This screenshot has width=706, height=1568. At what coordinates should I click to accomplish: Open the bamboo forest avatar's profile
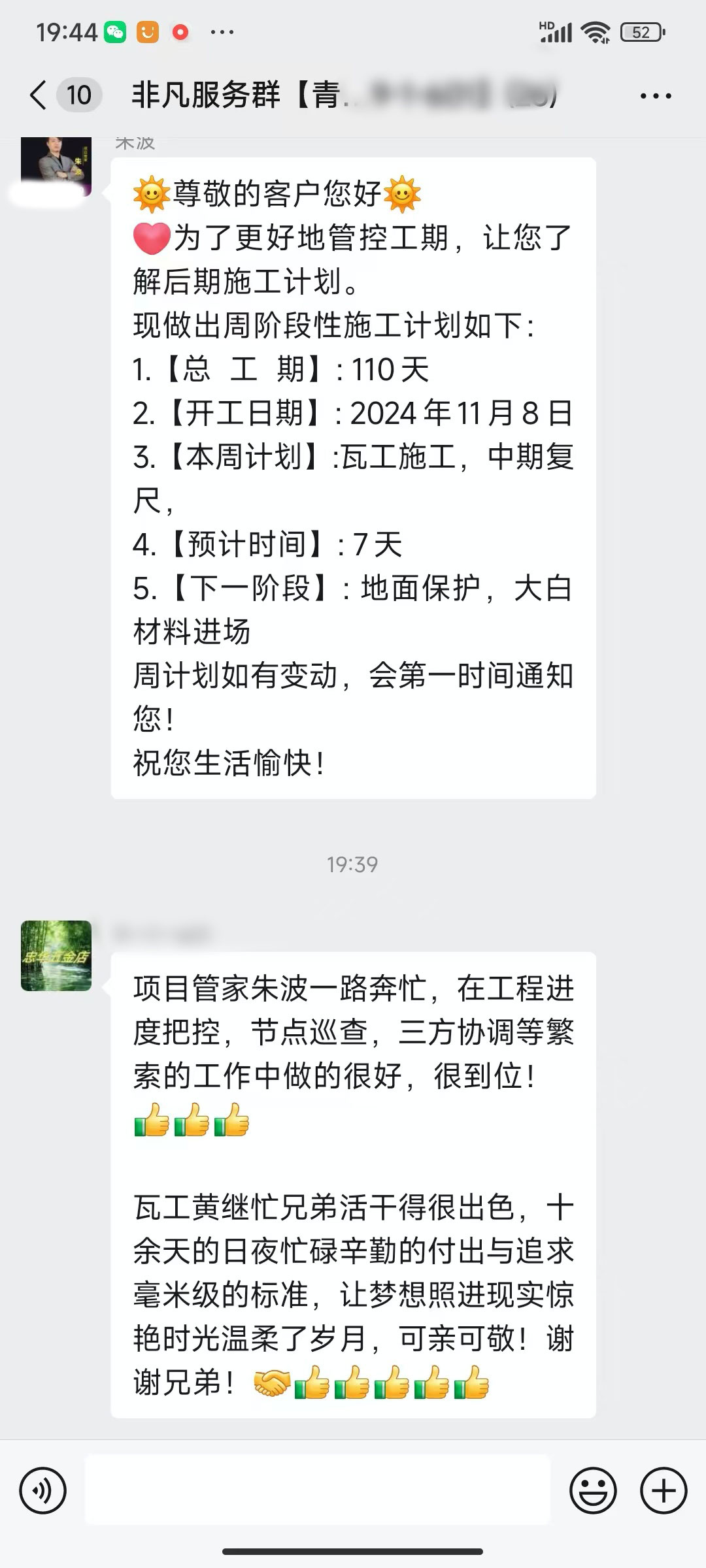(56, 955)
